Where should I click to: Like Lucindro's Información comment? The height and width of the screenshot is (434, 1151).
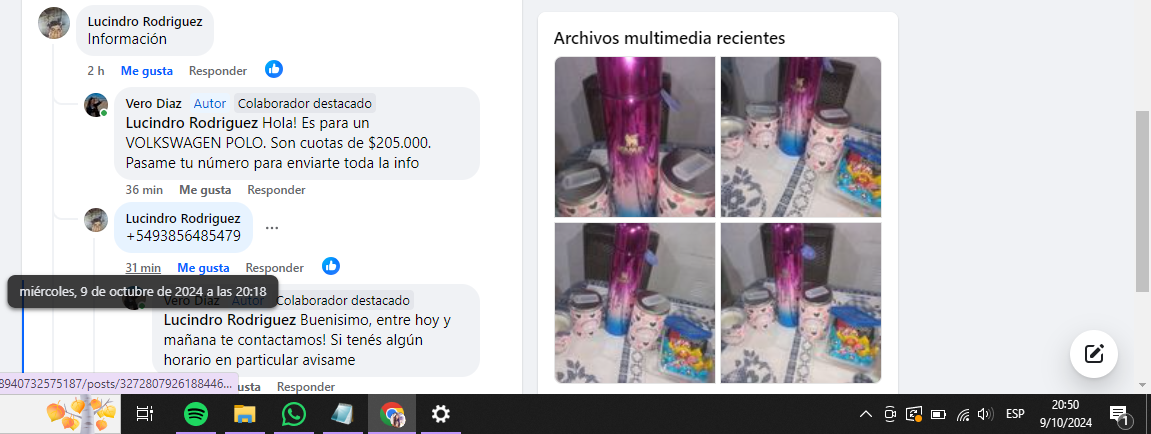tap(146, 71)
